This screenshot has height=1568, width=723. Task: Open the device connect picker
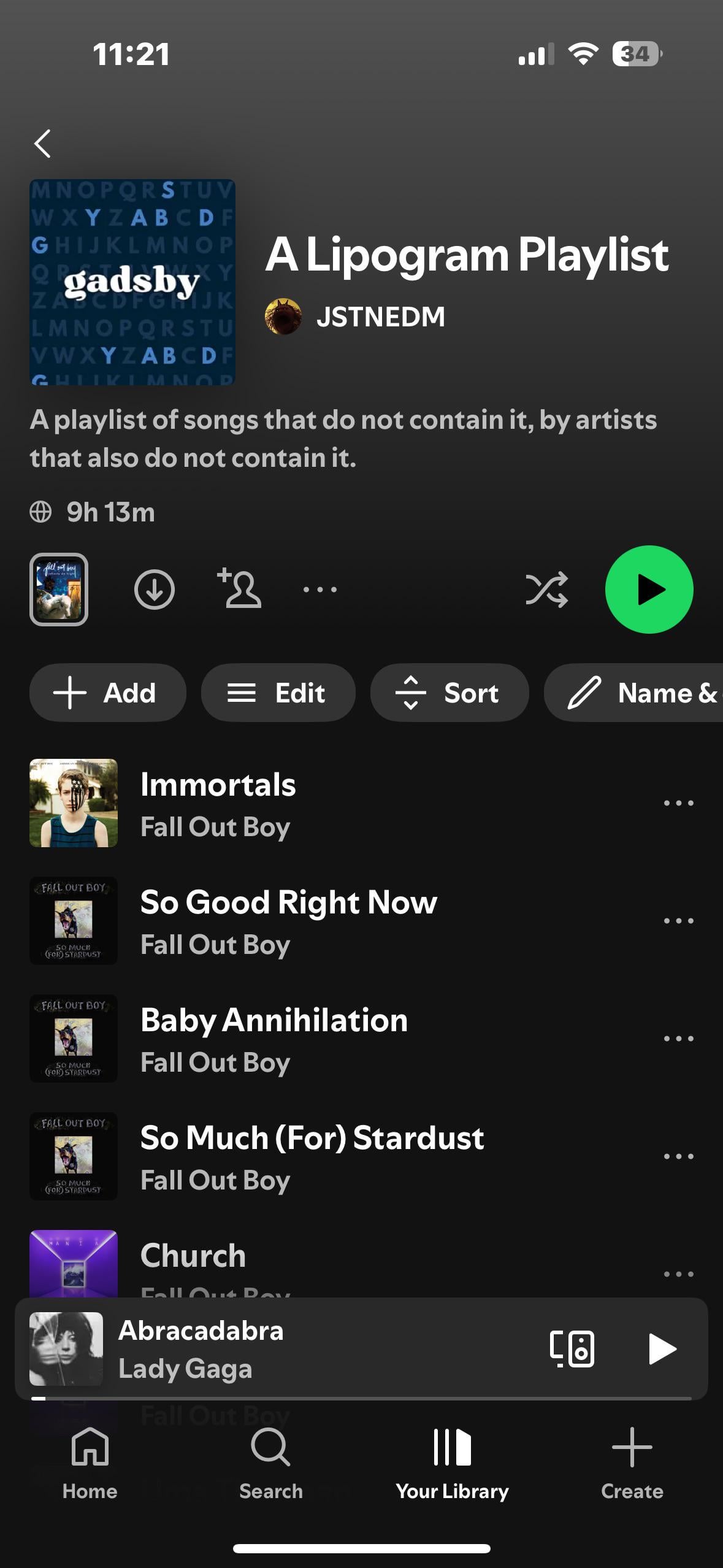pos(572,1349)
